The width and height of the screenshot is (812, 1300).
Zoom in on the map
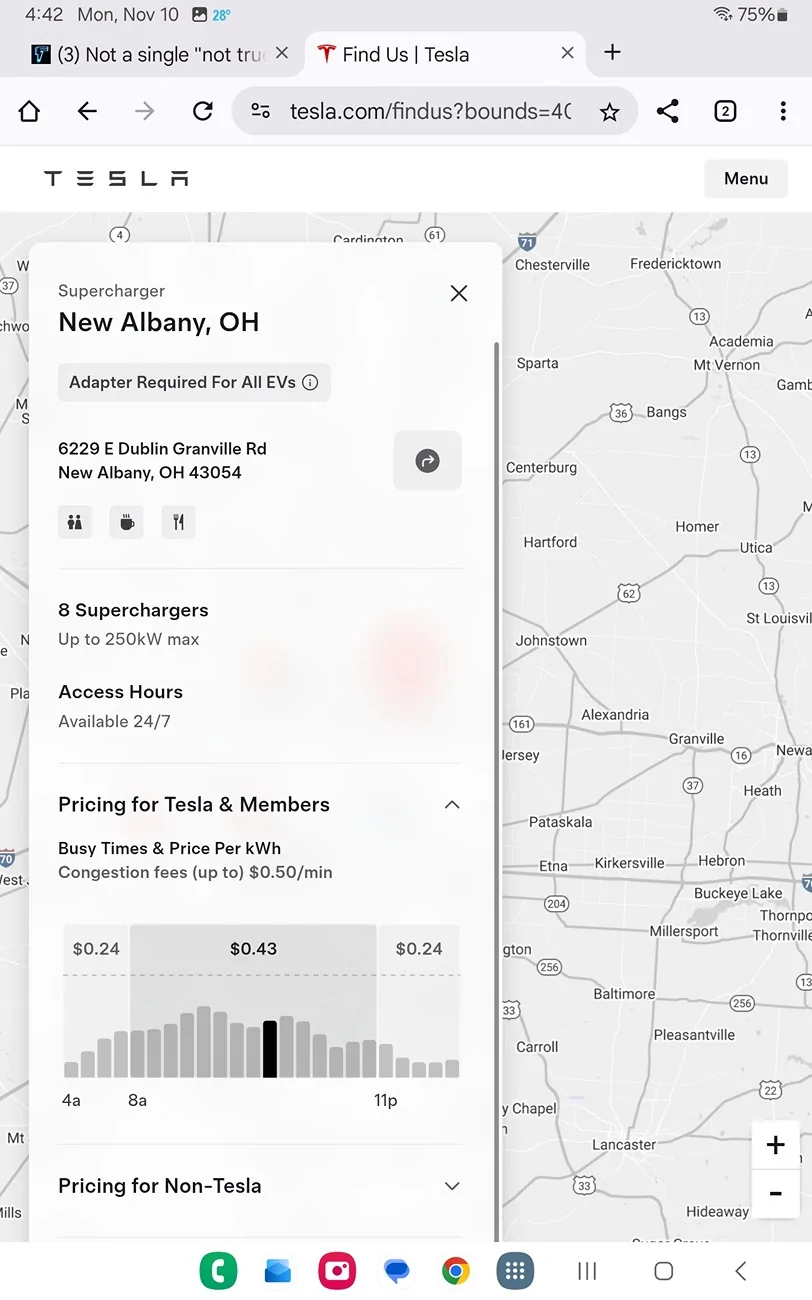point(775,1145)
